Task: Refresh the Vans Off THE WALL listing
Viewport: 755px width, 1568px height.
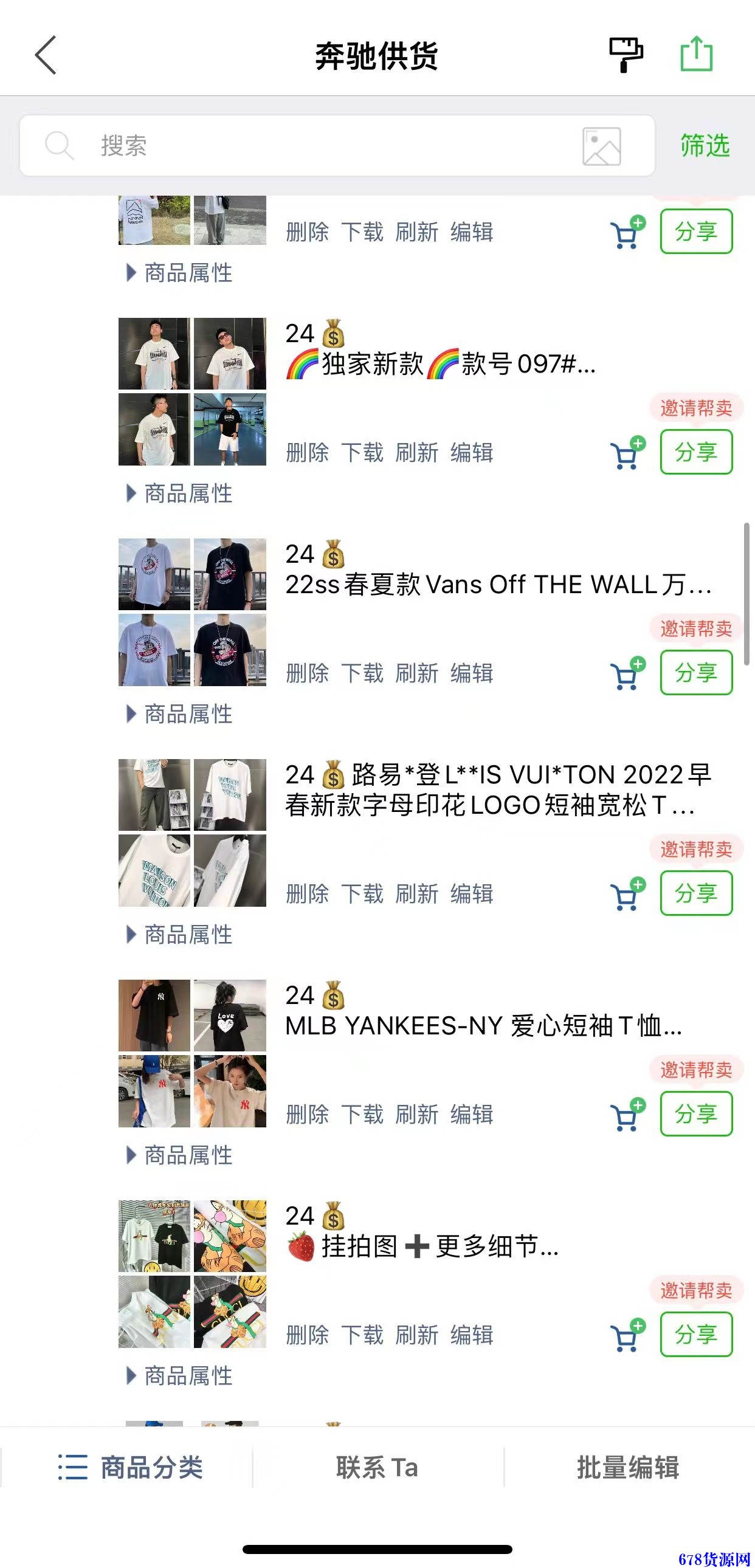Action: 416,673
